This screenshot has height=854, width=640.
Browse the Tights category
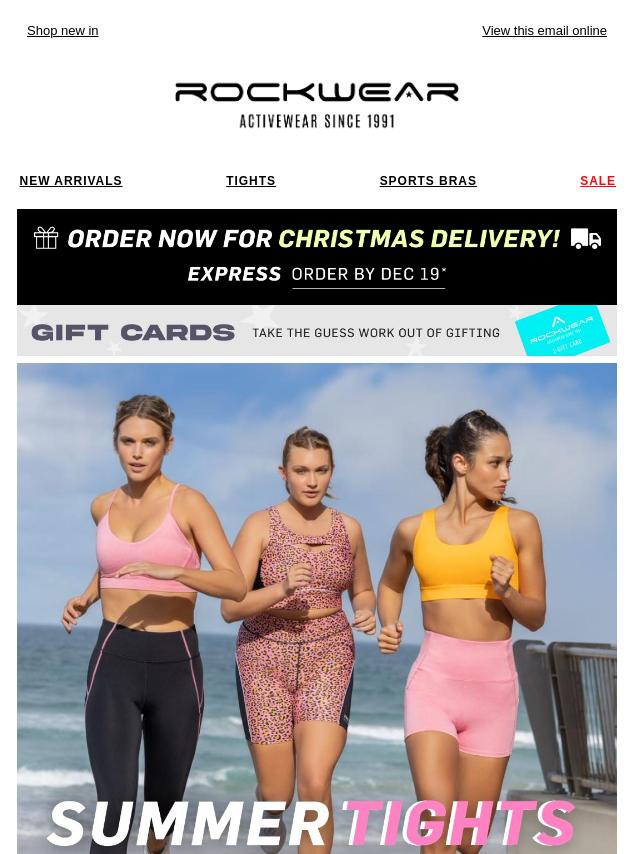click(x=250, y=181)
